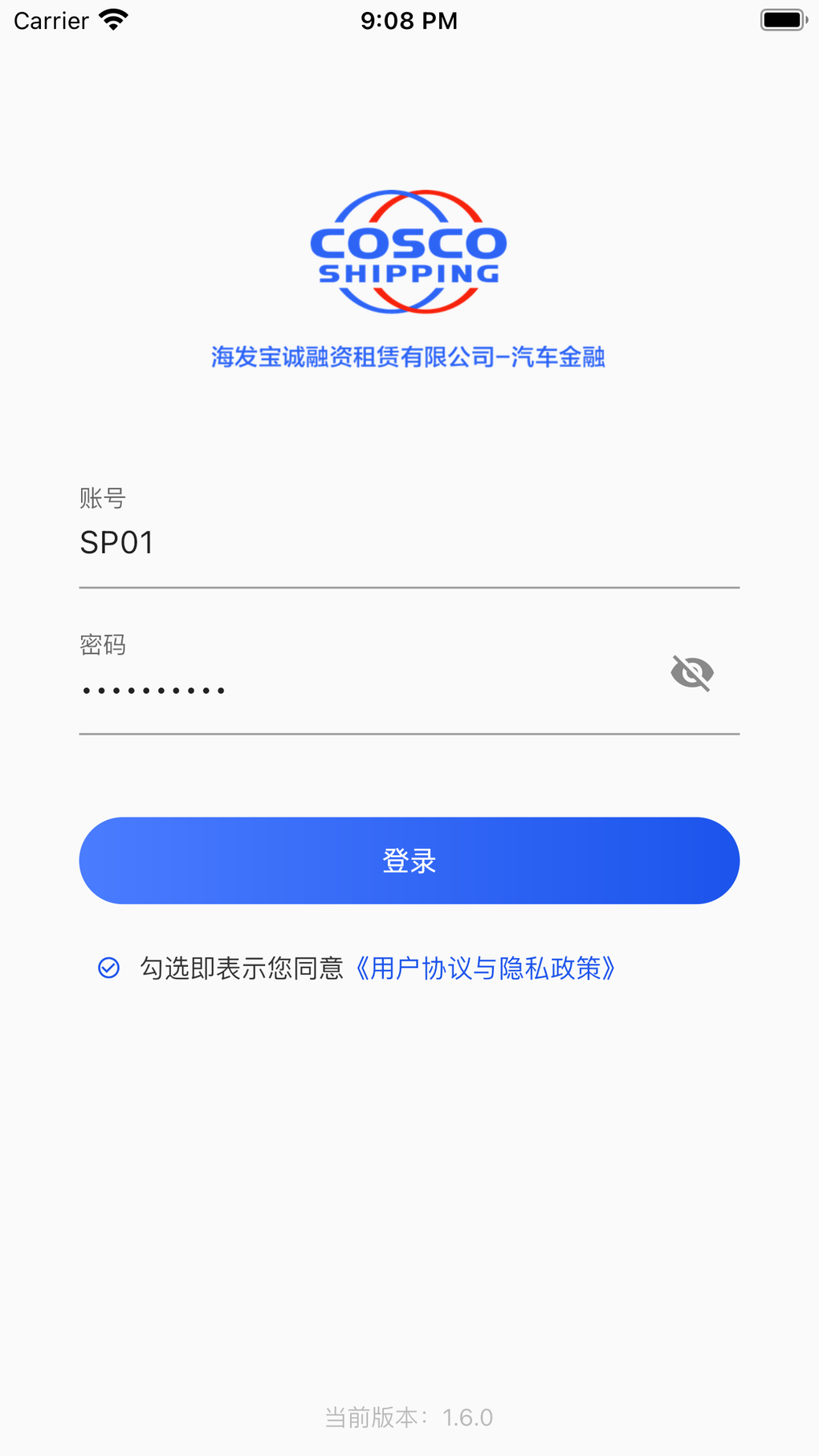Focus the 密码 password field
Image resolution: width=819 pixels, height=1456 pixels.
[x=353, y=690]
